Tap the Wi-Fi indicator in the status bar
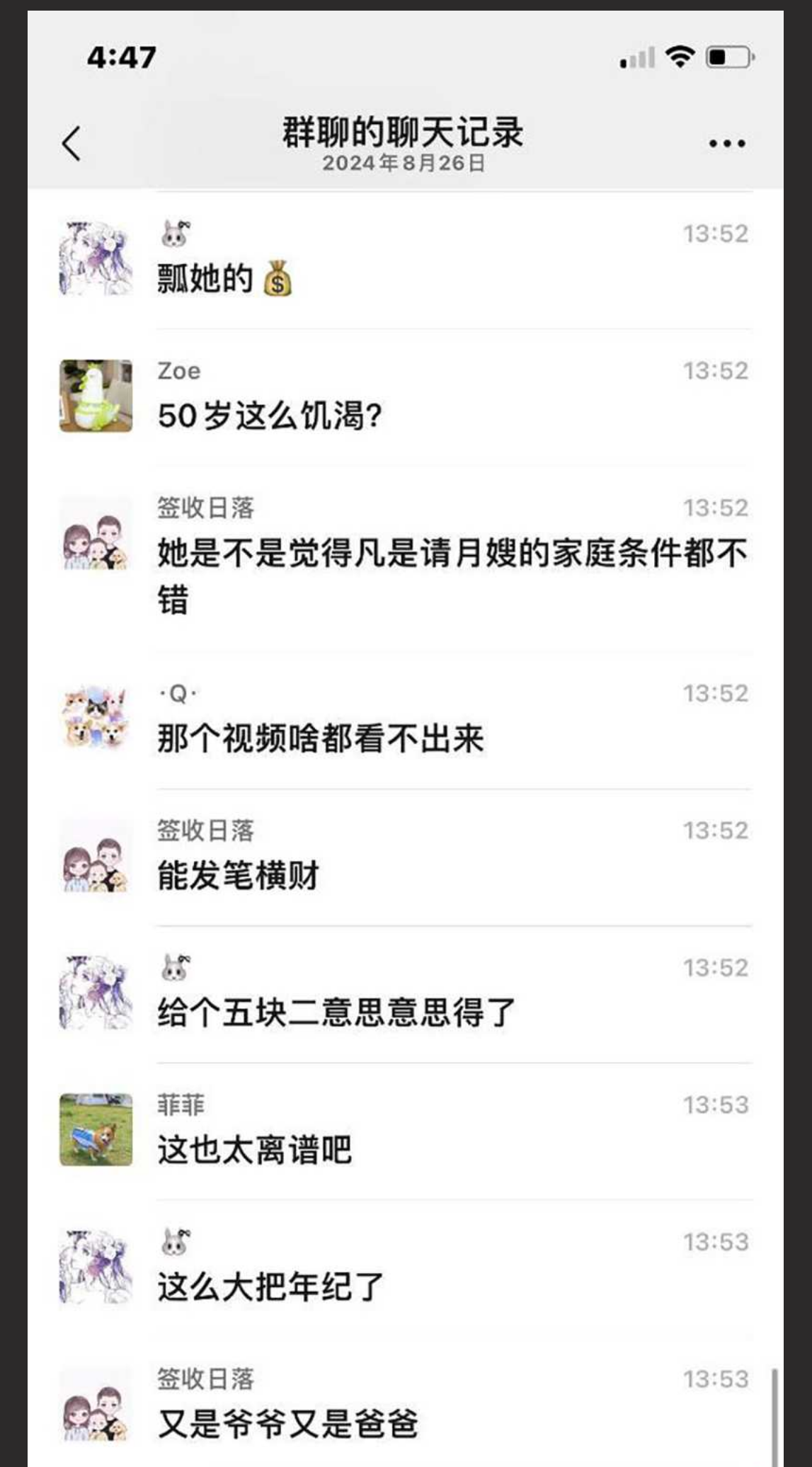Viewport: 812px width, 1467px height. click(680, 59)
